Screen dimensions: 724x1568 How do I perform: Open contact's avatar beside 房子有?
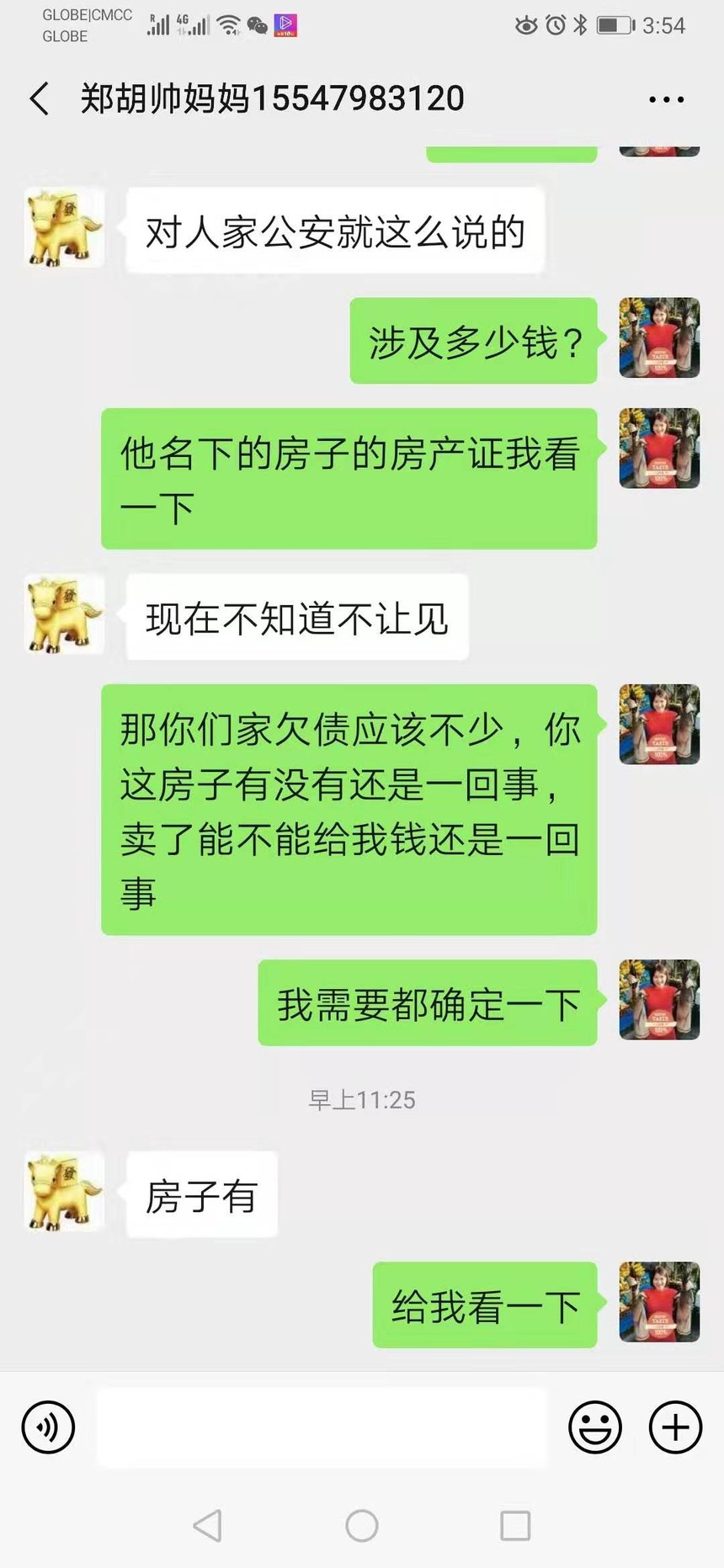pyautogui.click(x=64, y=1192)
